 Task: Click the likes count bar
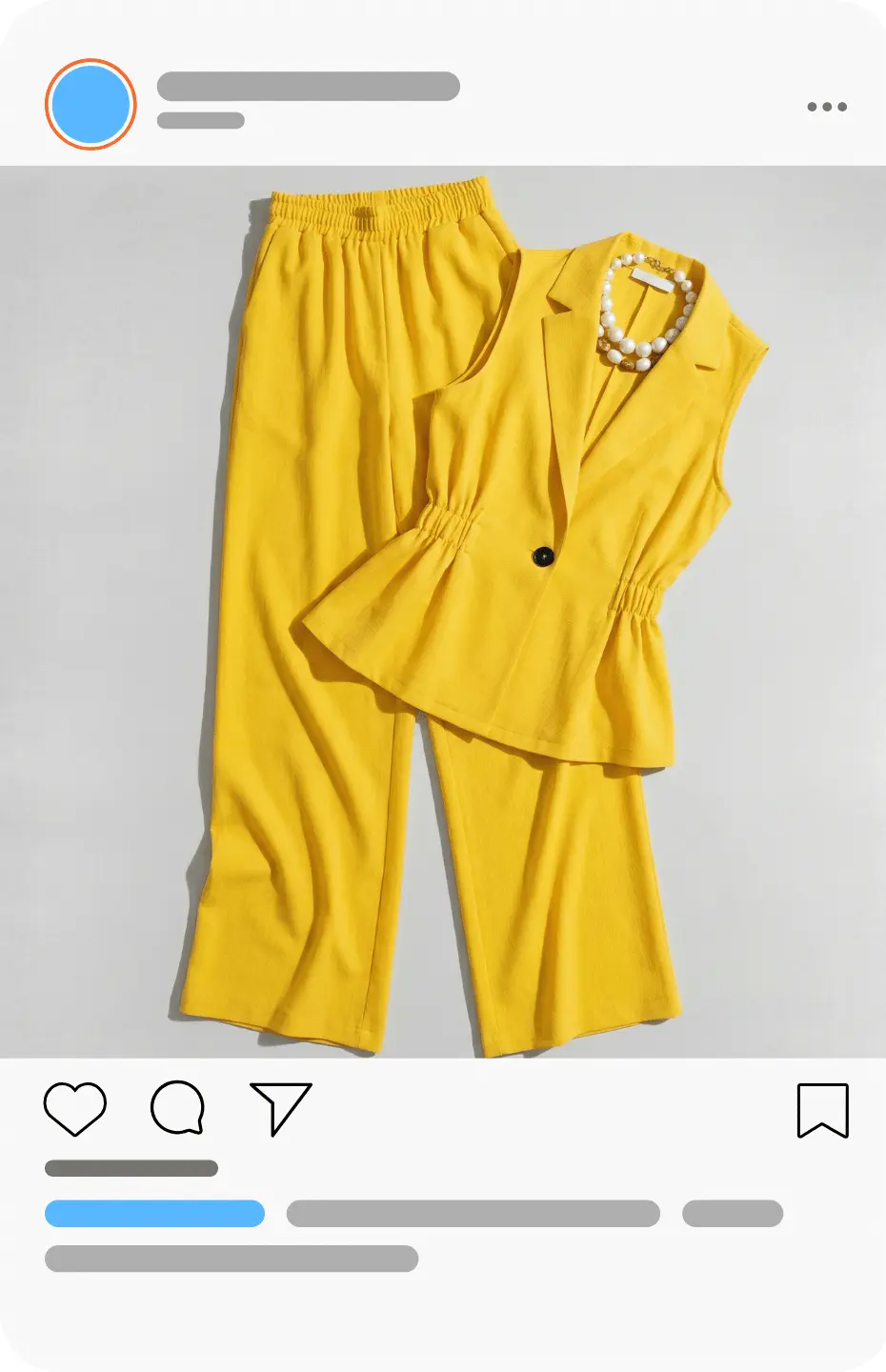pos(130,1167)
